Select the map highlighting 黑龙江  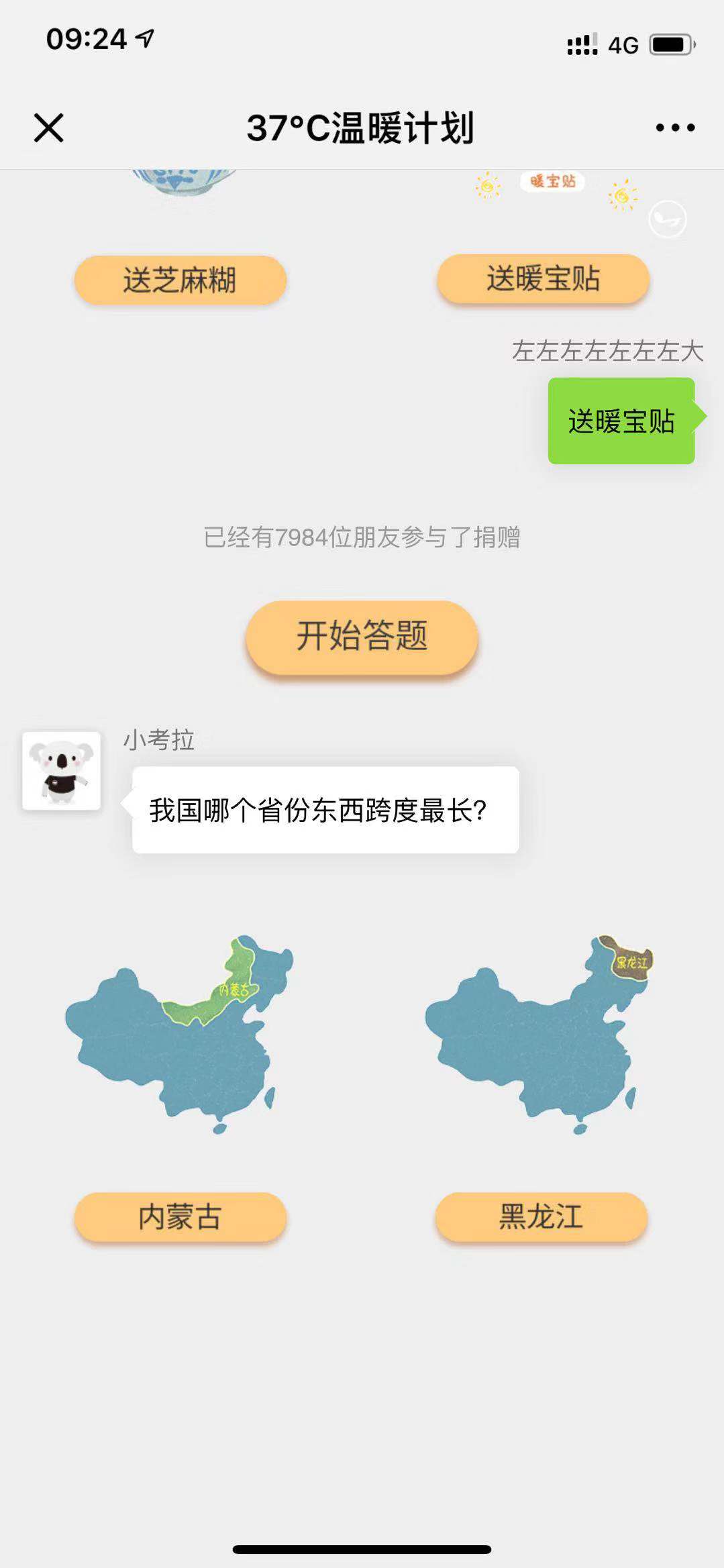[540, 1033]
